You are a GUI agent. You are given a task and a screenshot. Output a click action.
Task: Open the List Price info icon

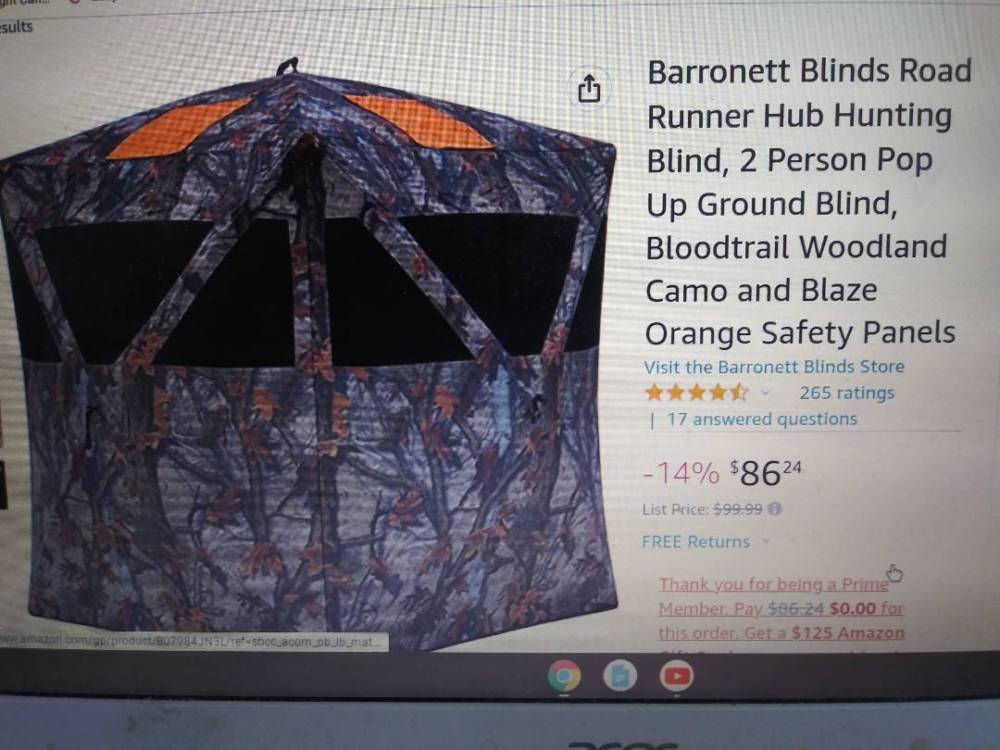[x=775, y=509]
